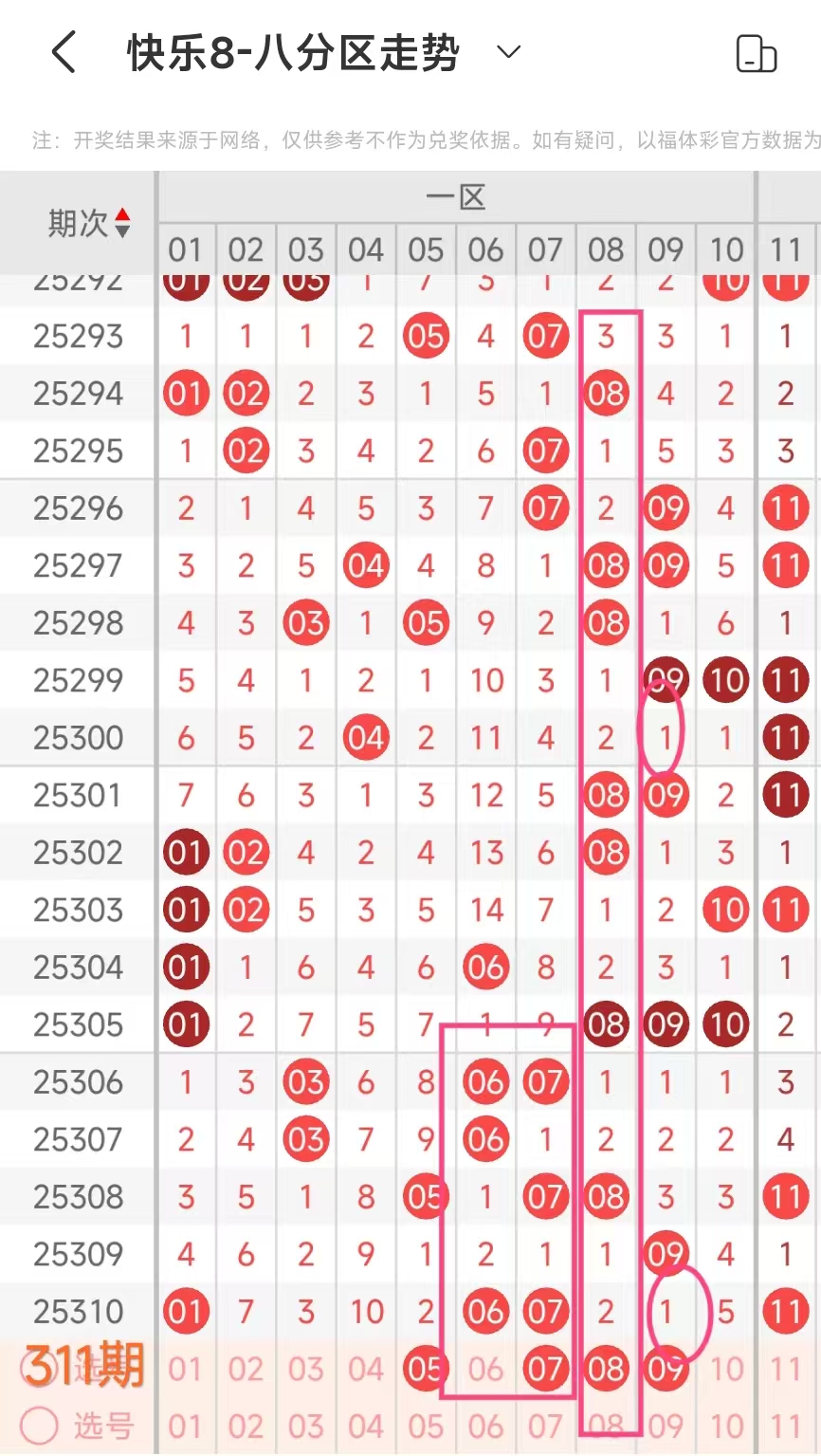Viewport: 821px width, 1456px height.
Task: Go back using the top-left arrow
Action: 64,52
